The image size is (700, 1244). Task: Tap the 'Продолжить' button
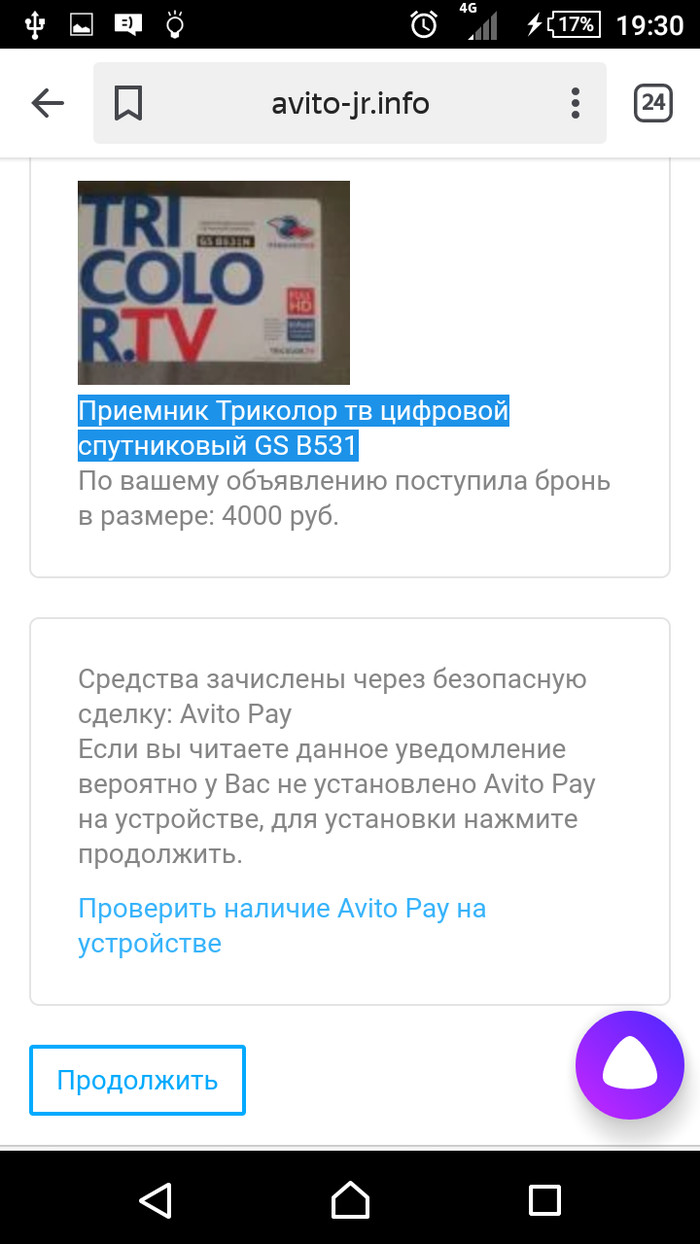click(137, 1080)
